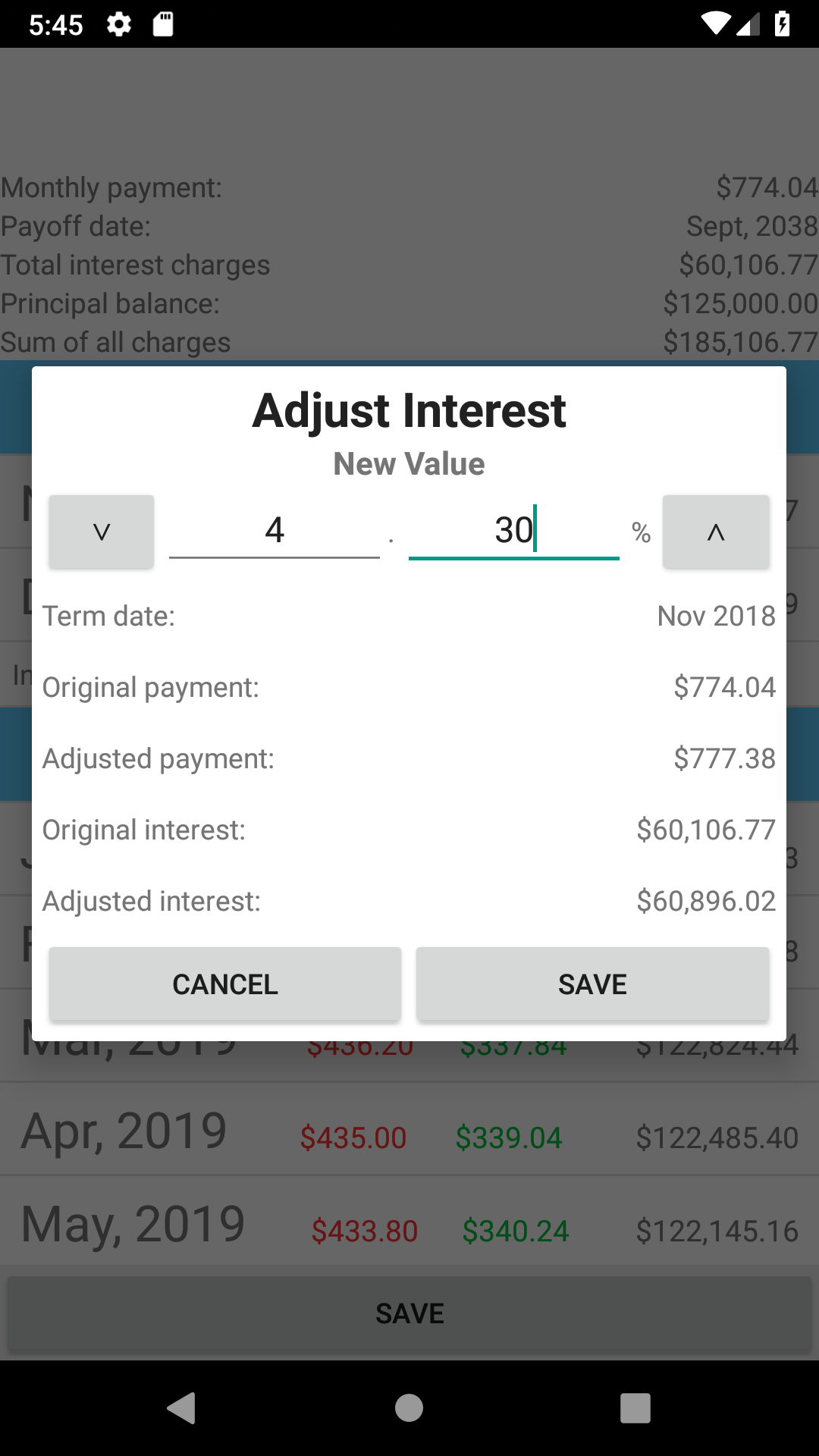Decrease the interest rate with the down chevron
Image resolution: width=819 pixels, height=1456 pixels.
click(101, 532)
